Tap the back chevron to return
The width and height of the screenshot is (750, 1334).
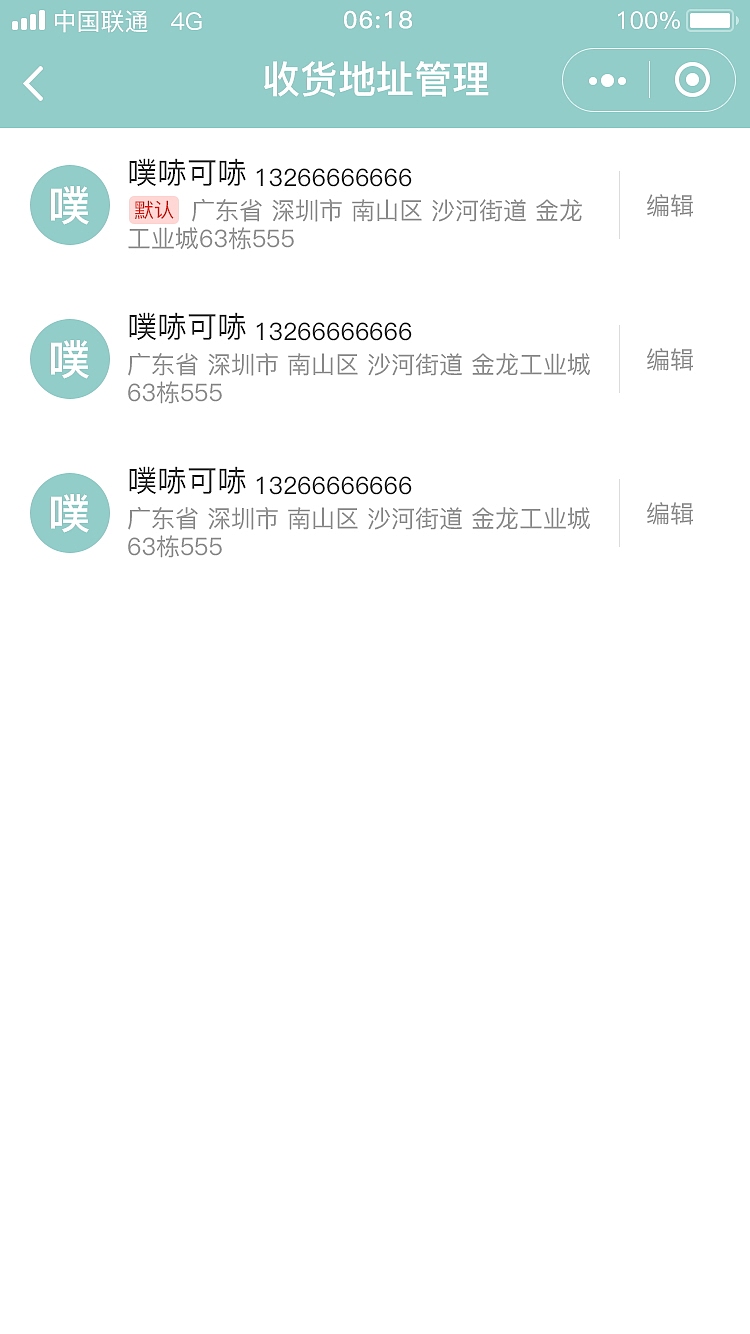33,82
